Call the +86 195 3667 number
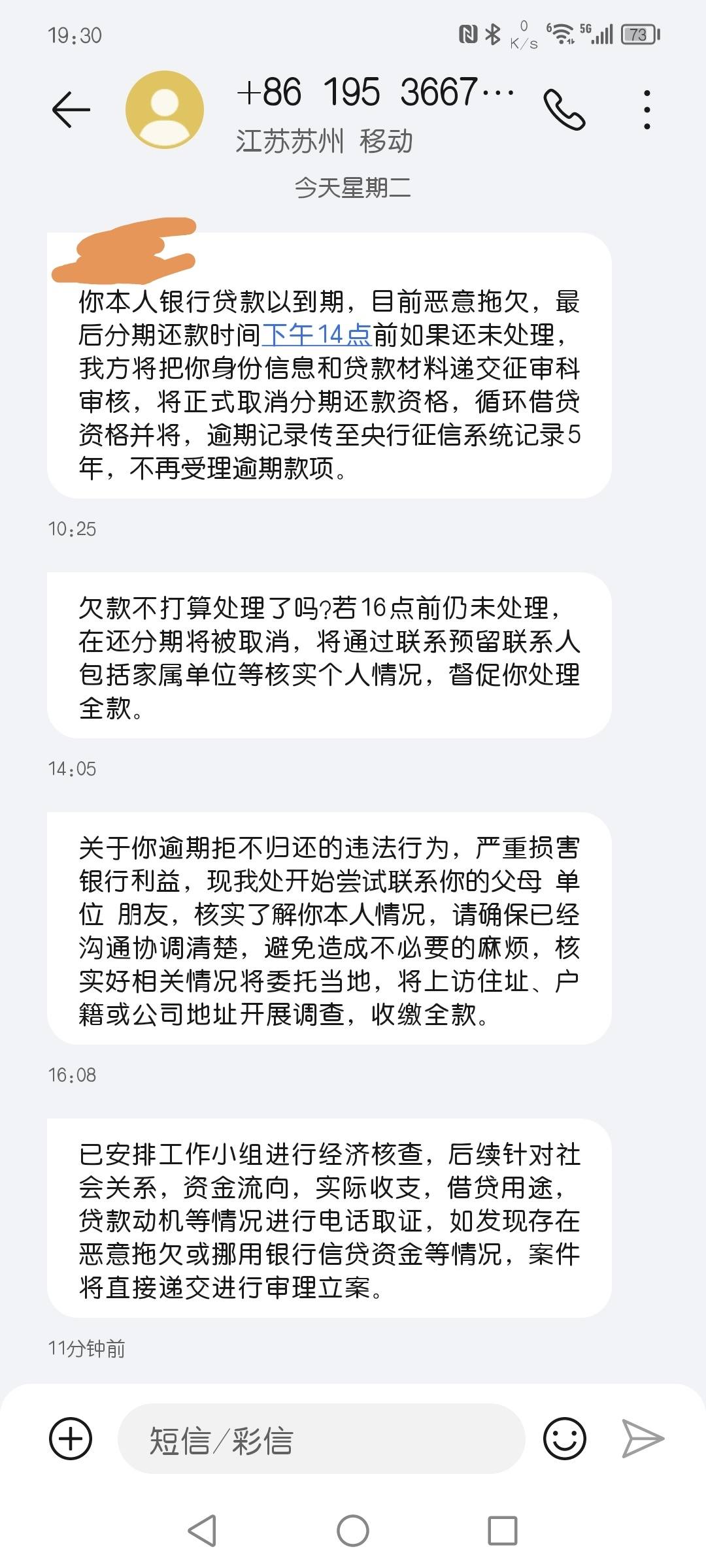The height and width of the screenshot is (1568, 706). click(x=564, y=109)
